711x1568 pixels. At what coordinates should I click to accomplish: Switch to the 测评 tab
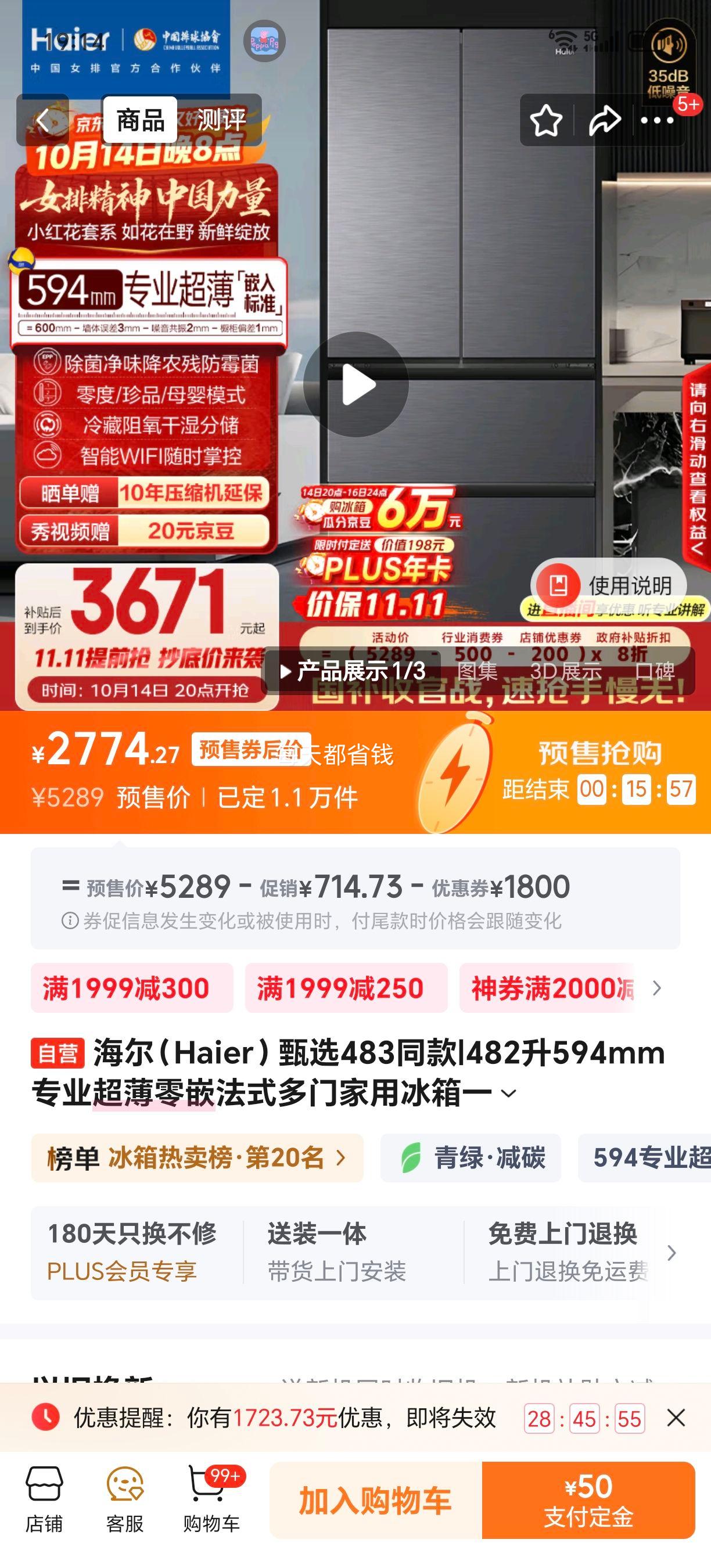tap(221, 120)
